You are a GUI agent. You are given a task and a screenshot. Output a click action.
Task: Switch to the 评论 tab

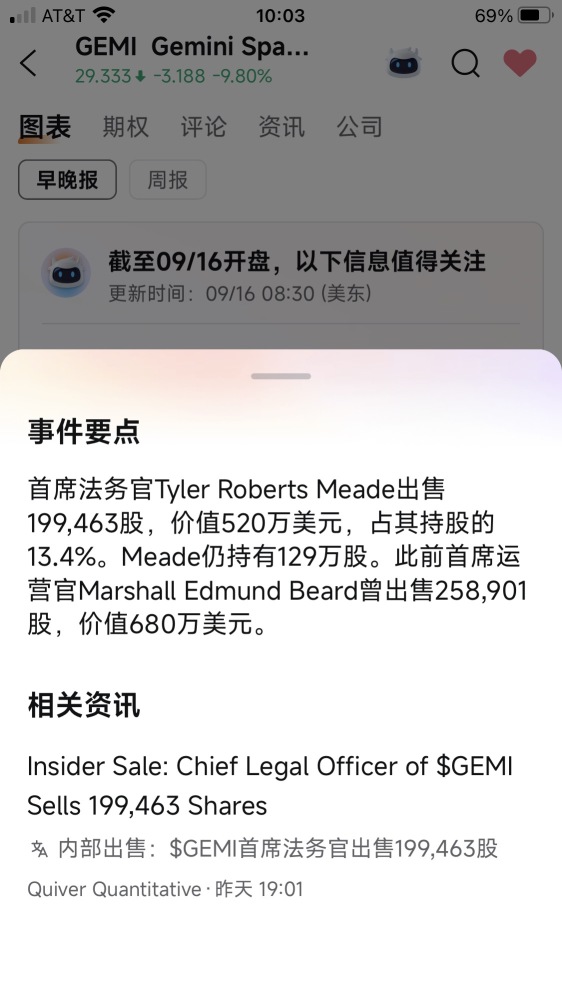click(203, 127)
